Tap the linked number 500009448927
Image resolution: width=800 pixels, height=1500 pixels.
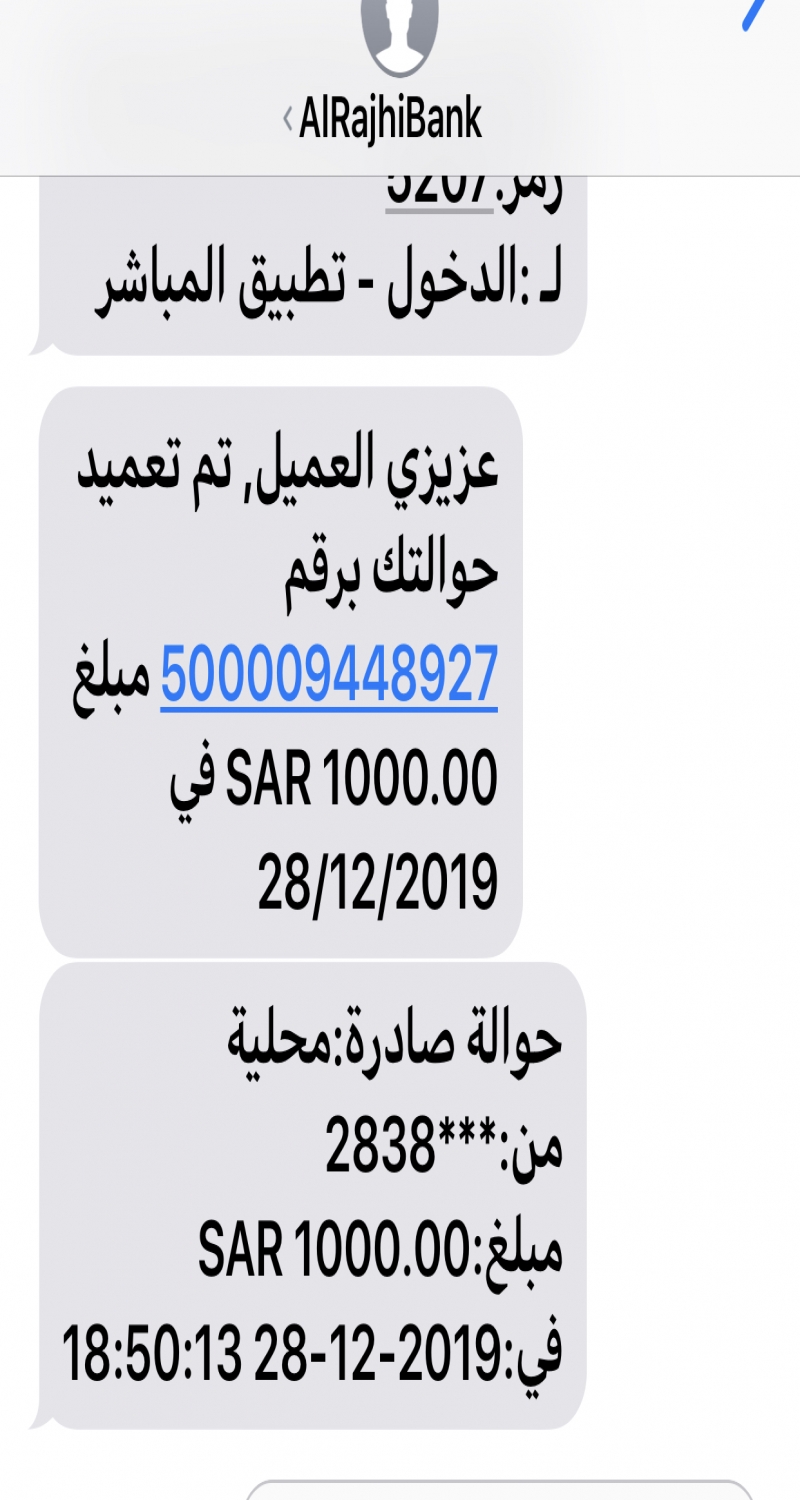(329, 675)
